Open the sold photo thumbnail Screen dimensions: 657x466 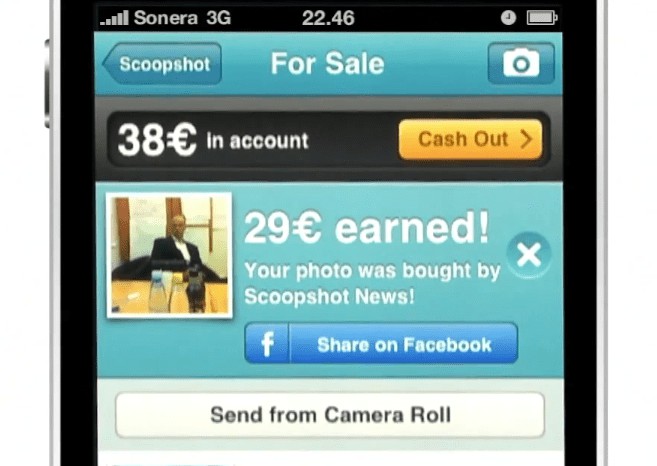(x=170, y=256)
